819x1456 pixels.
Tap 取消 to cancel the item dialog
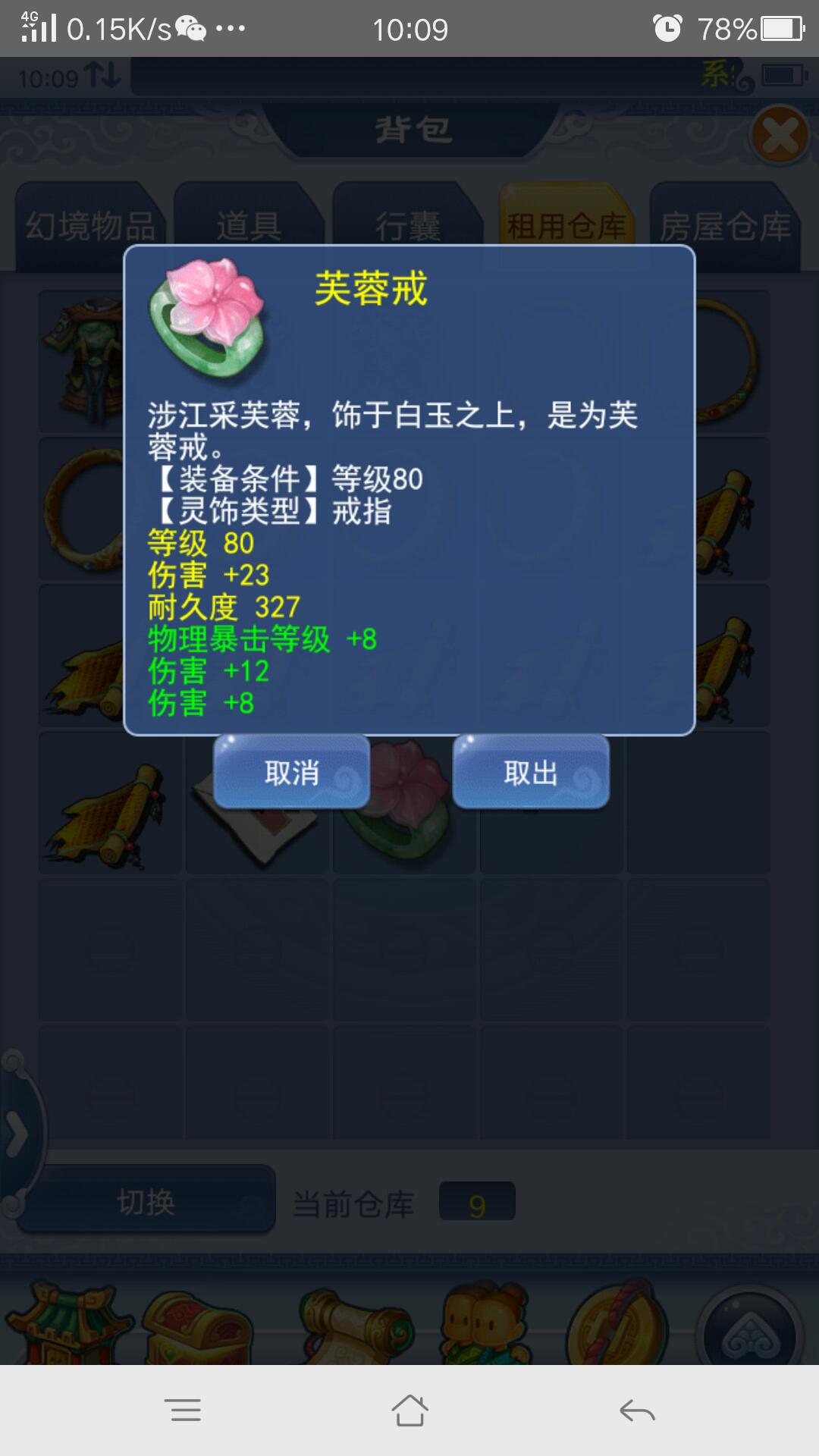(291, 773)
